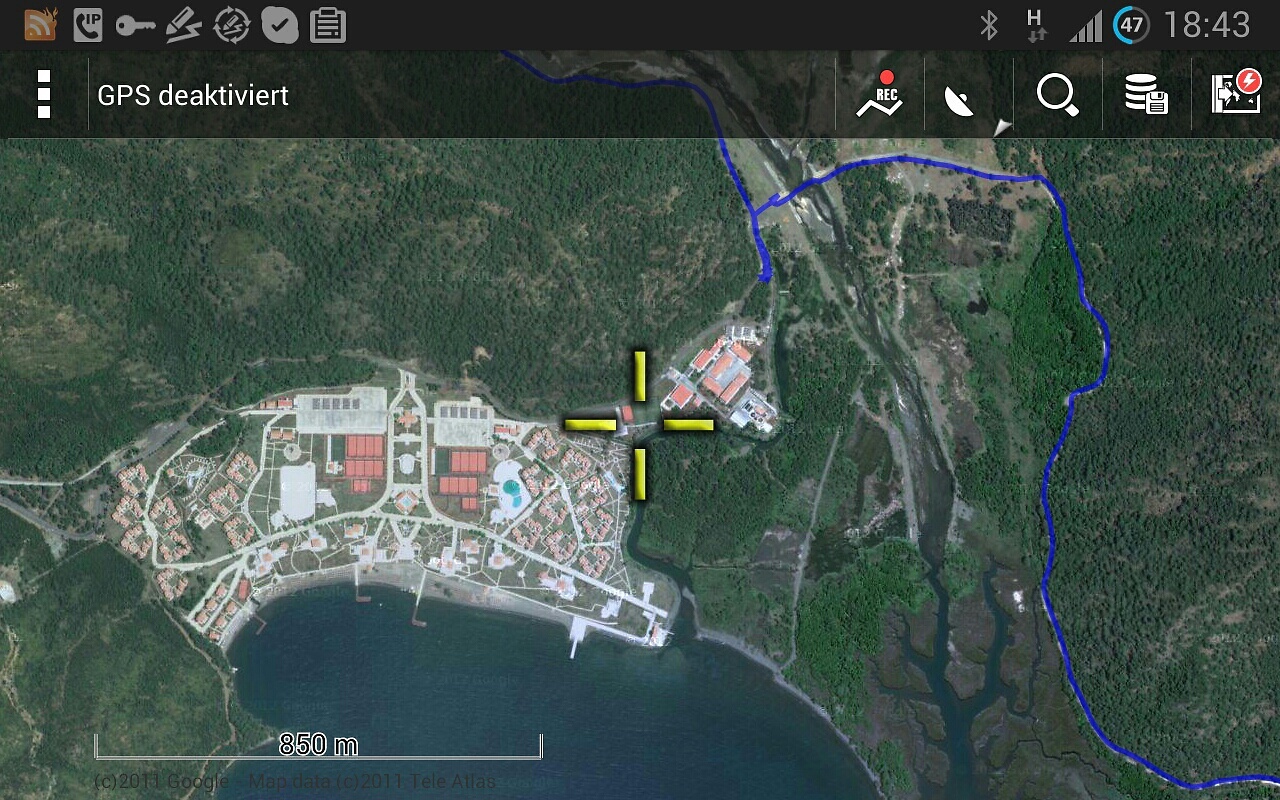Tap the map icon with red lightning badge
This screenshot has width=1280, height=800.
1236,93
